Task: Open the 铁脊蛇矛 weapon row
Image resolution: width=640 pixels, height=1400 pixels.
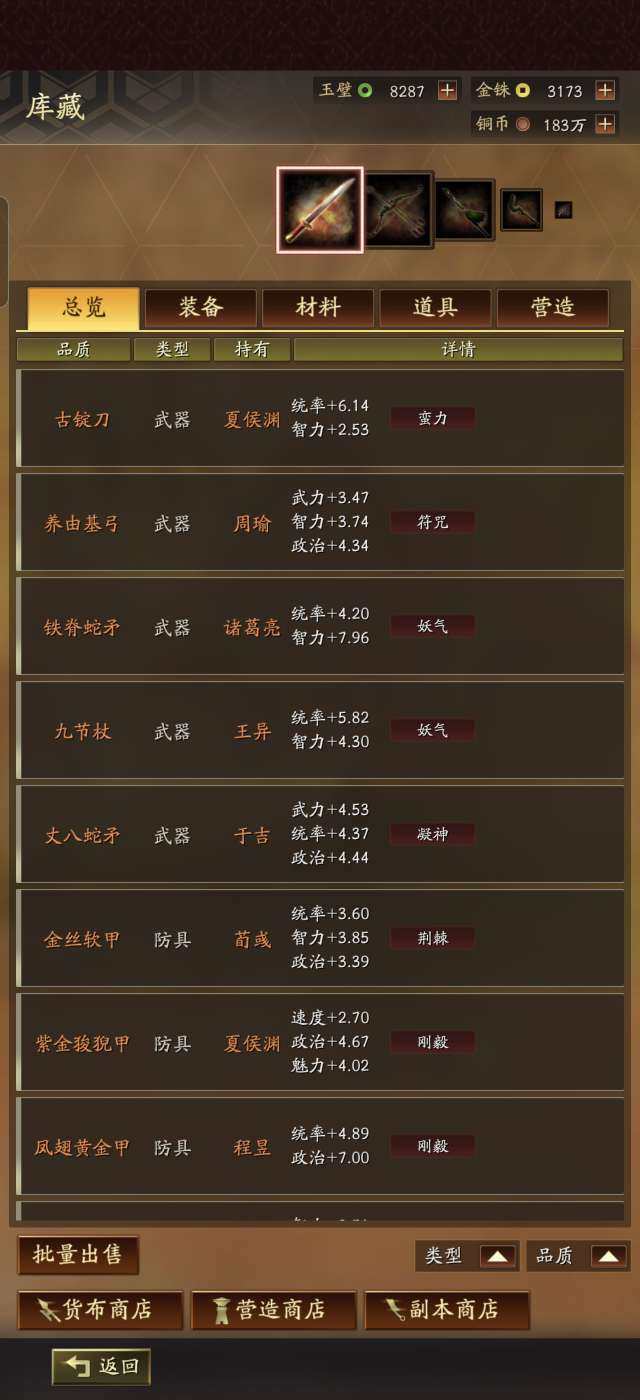Action: tap(320, 626)
